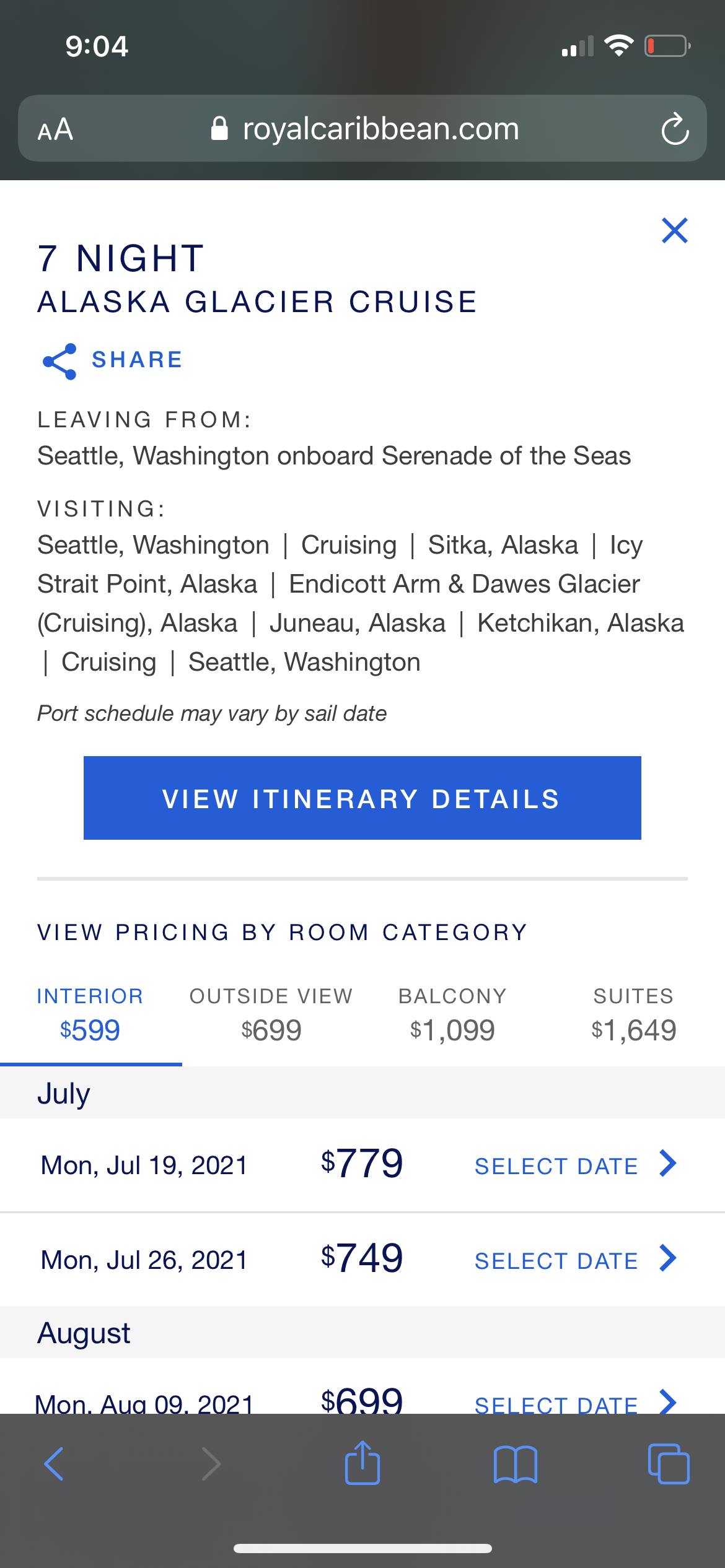725x1568 pixels.
Task: Go back to the previous page
Action: coord(54,1464)
